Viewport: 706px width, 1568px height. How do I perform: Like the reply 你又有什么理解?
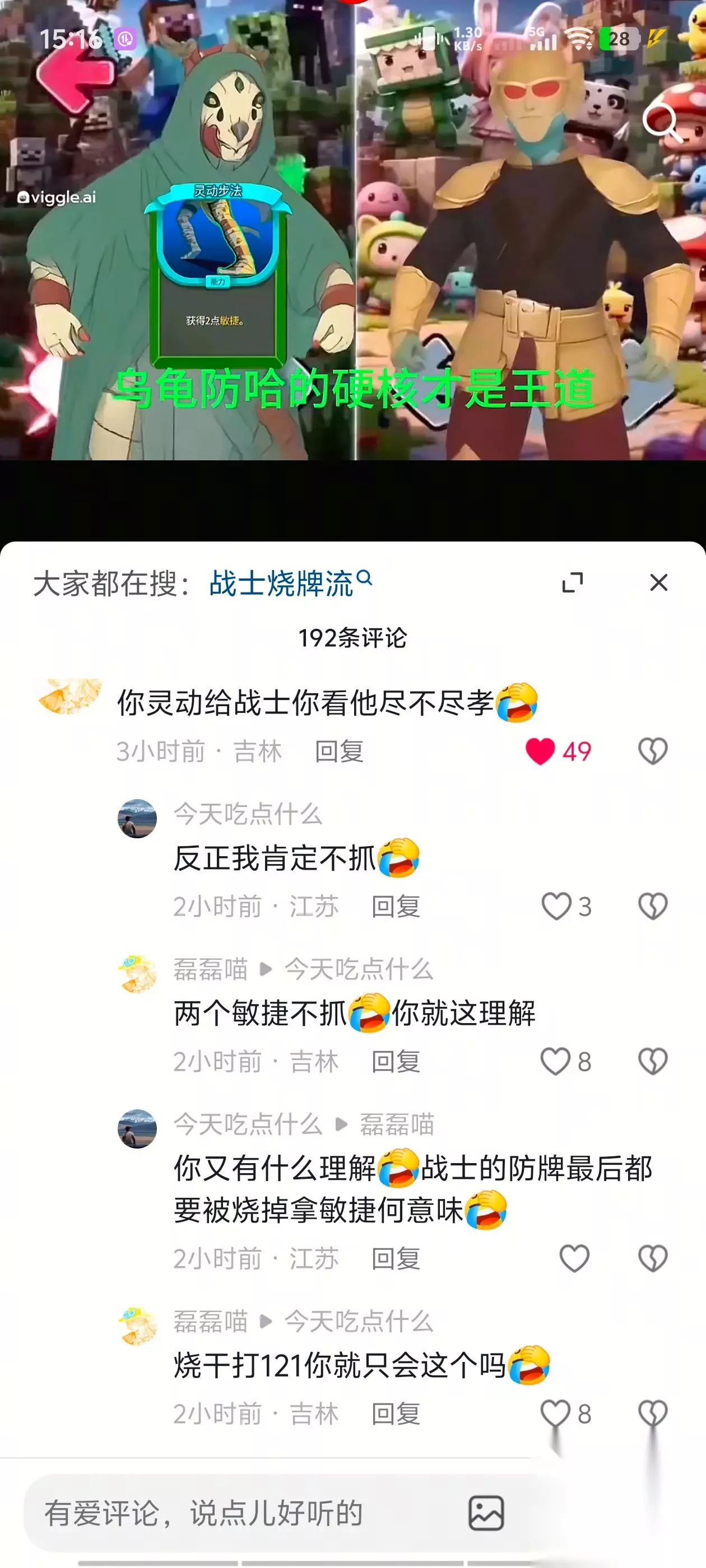(x=574, y=1258)
